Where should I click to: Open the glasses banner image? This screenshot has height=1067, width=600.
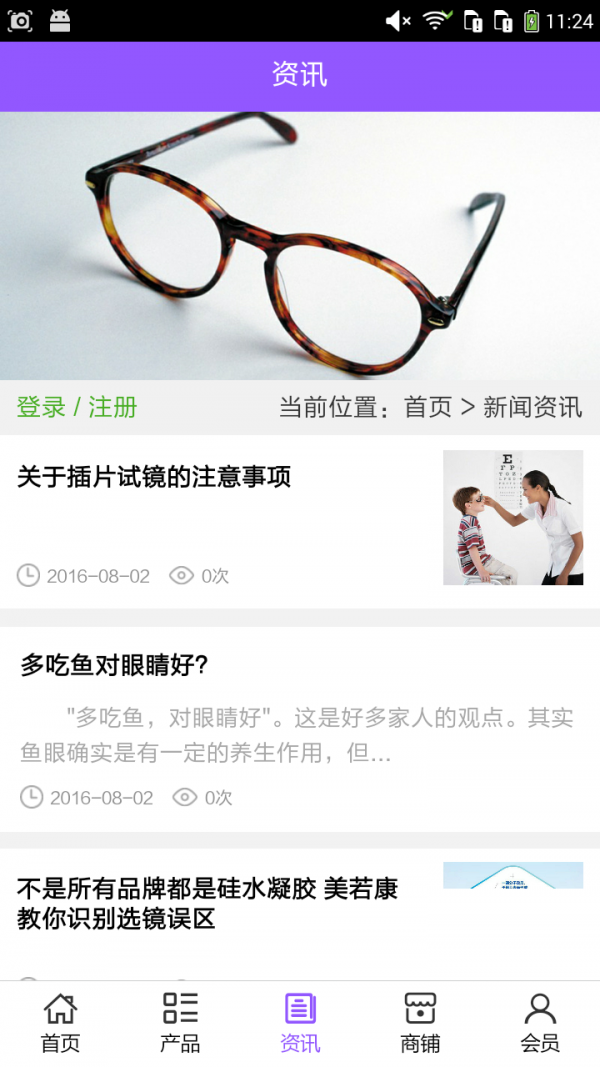(300, 245)
